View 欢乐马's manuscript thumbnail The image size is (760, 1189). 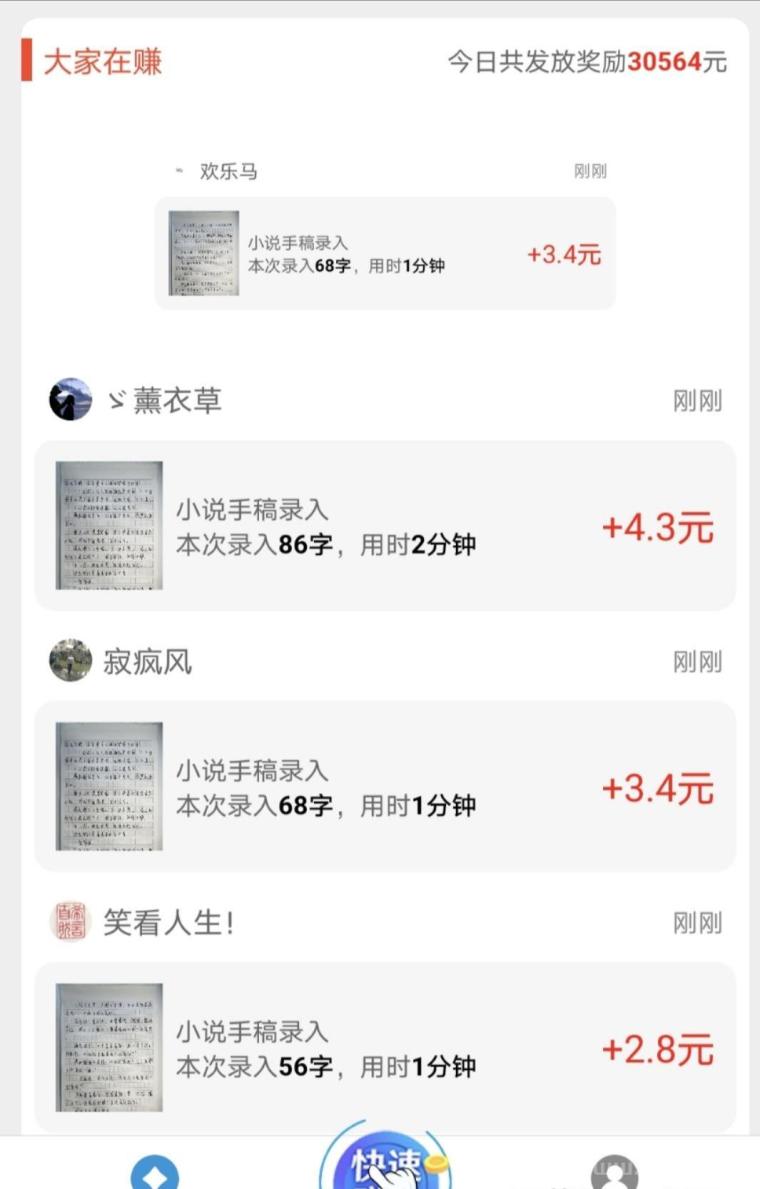point(203,253)
